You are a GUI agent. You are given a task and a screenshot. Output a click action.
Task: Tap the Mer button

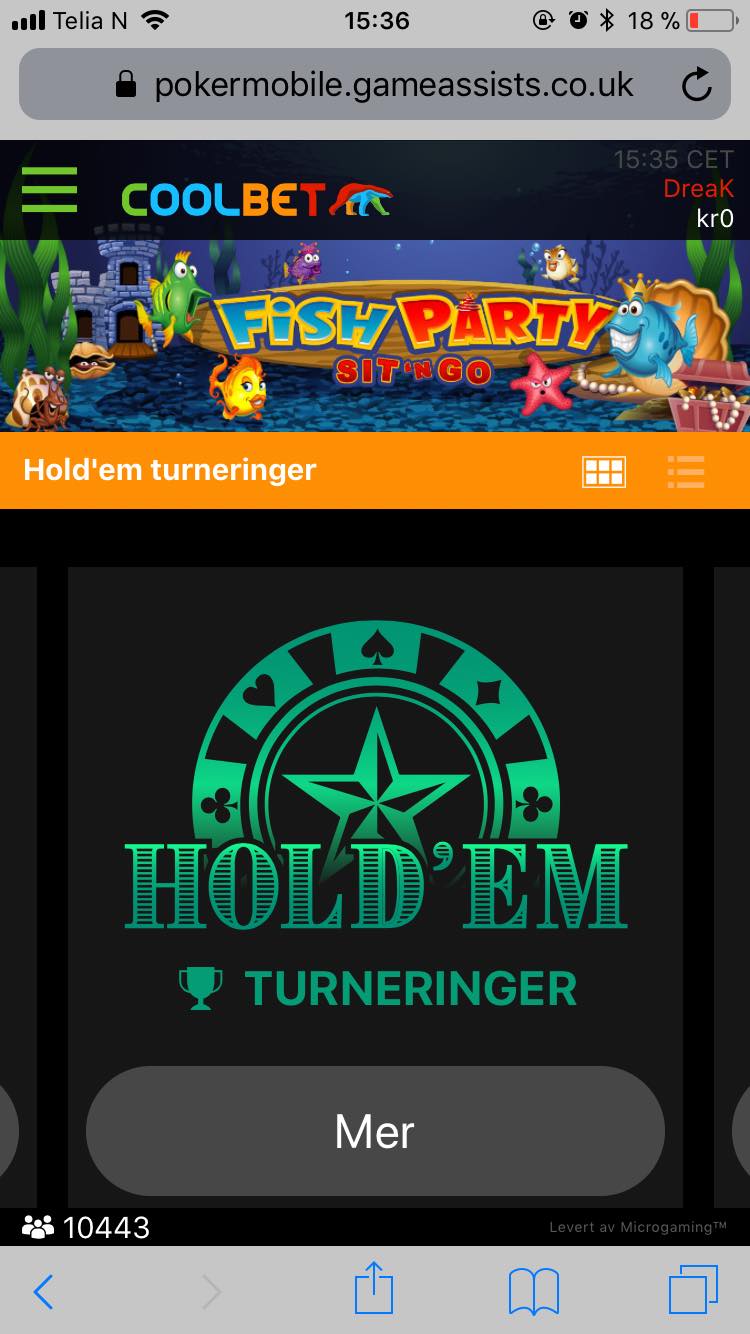375,1131
